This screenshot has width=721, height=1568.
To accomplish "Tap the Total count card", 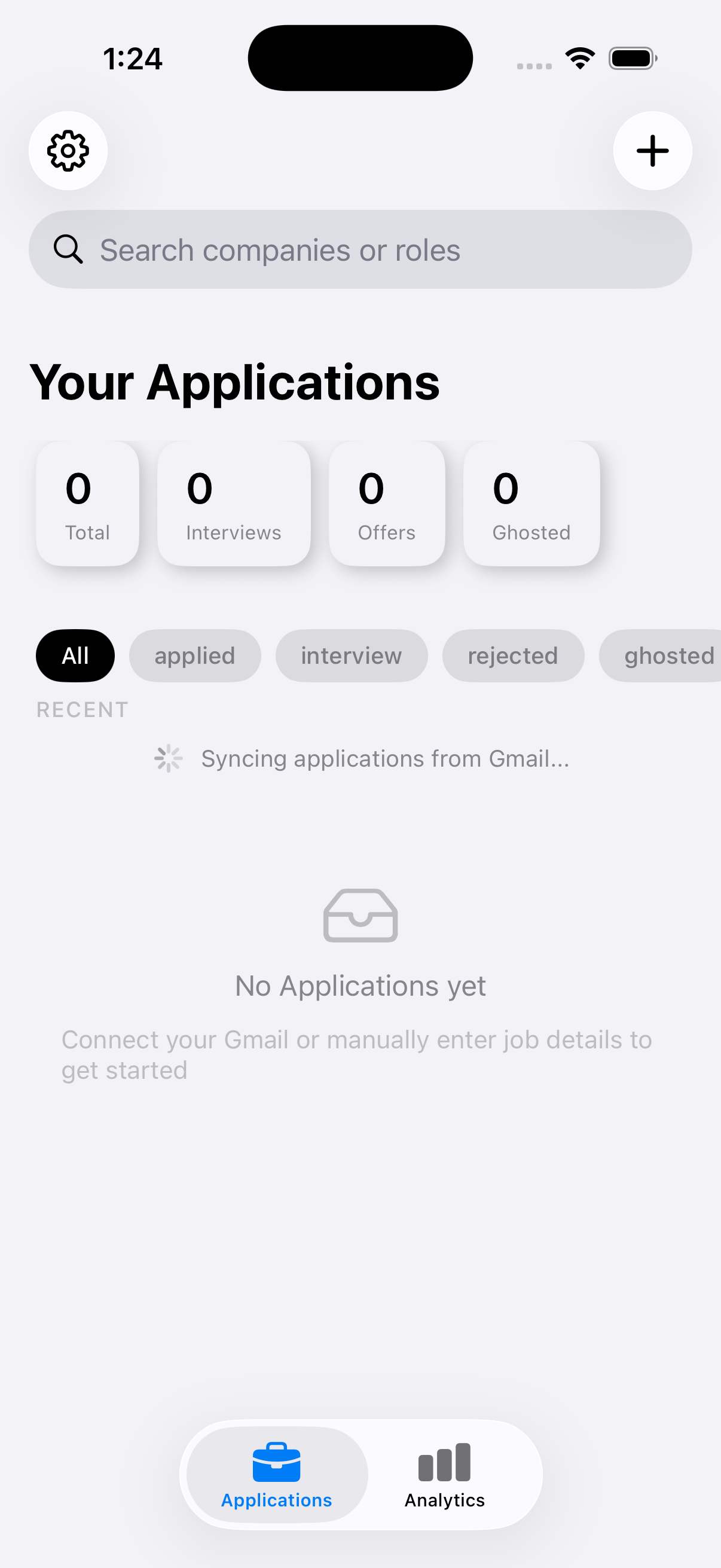I will point(87,504).
